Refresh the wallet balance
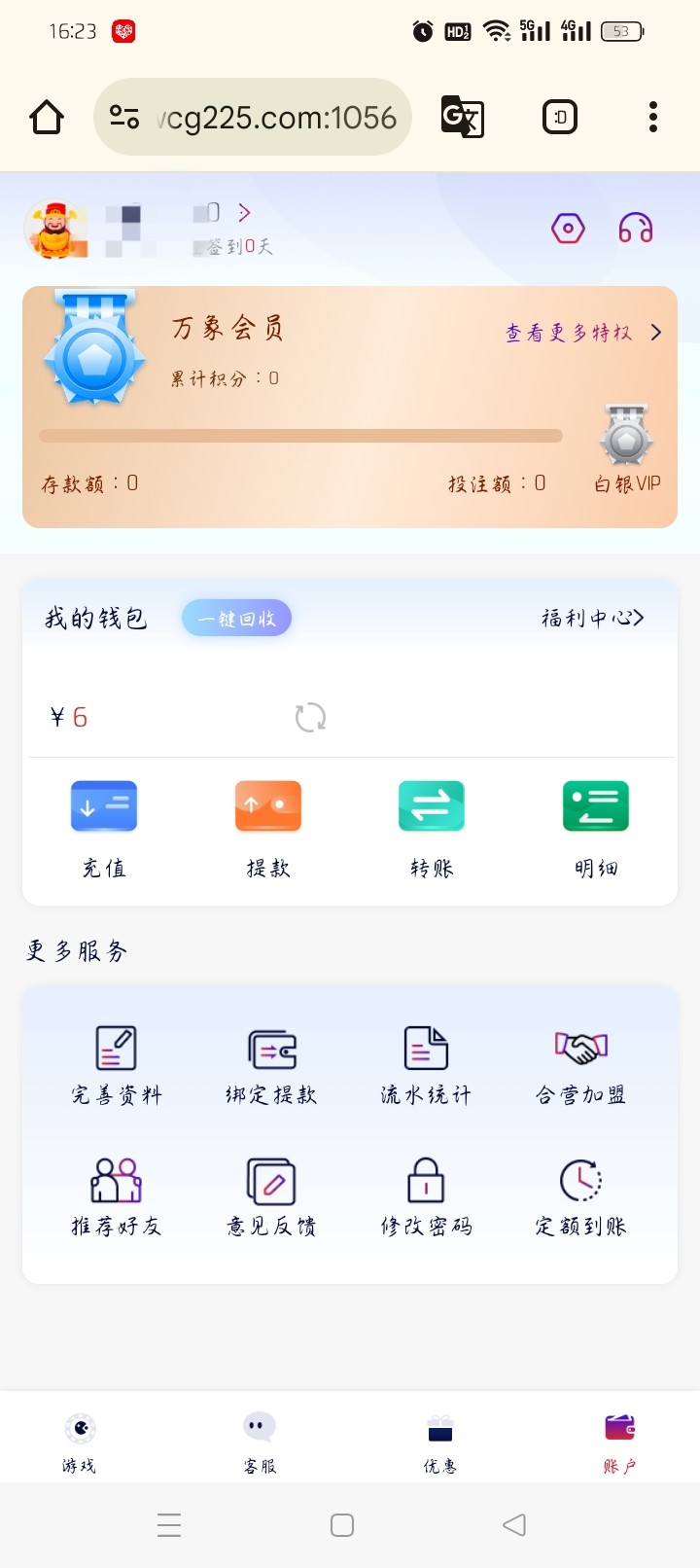This screenshot has width=700, height=1568. pos(310,718)
